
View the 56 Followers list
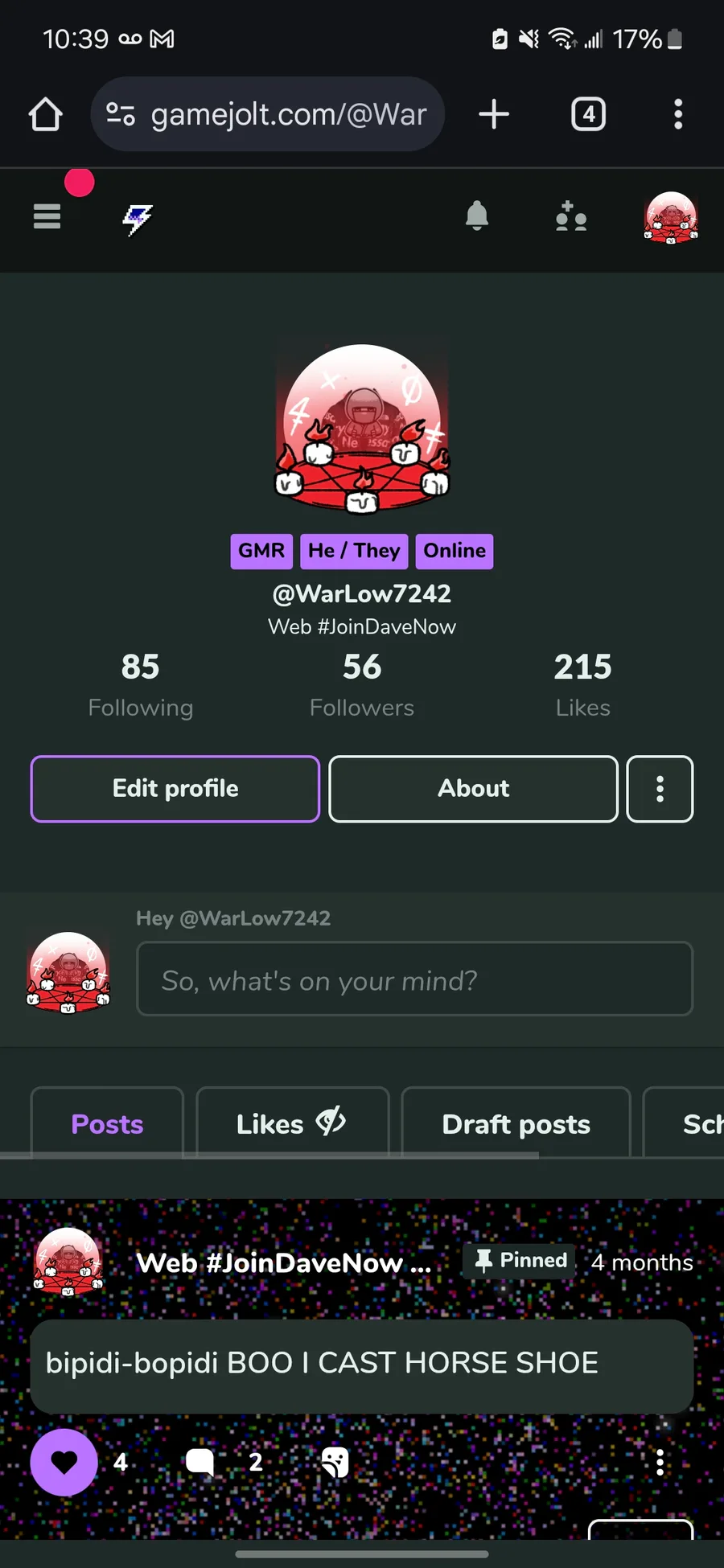coord(362,685)
